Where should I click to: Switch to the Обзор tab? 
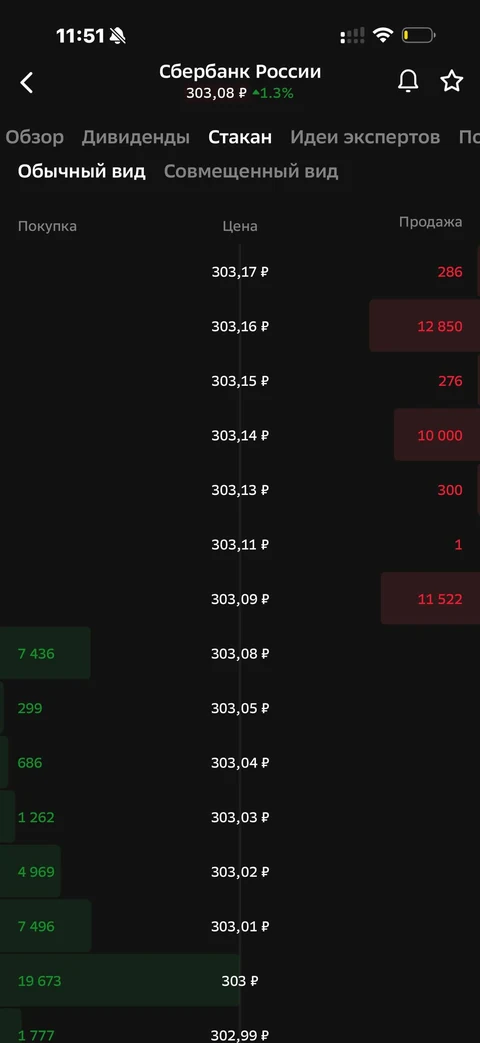pyautogui.click(x=35, y=137)
